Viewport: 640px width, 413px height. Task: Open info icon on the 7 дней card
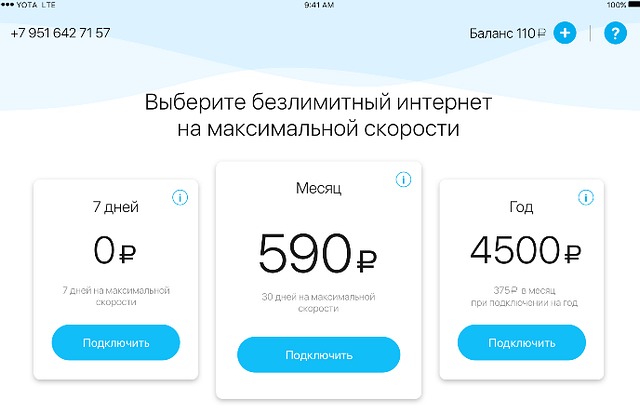181,197
